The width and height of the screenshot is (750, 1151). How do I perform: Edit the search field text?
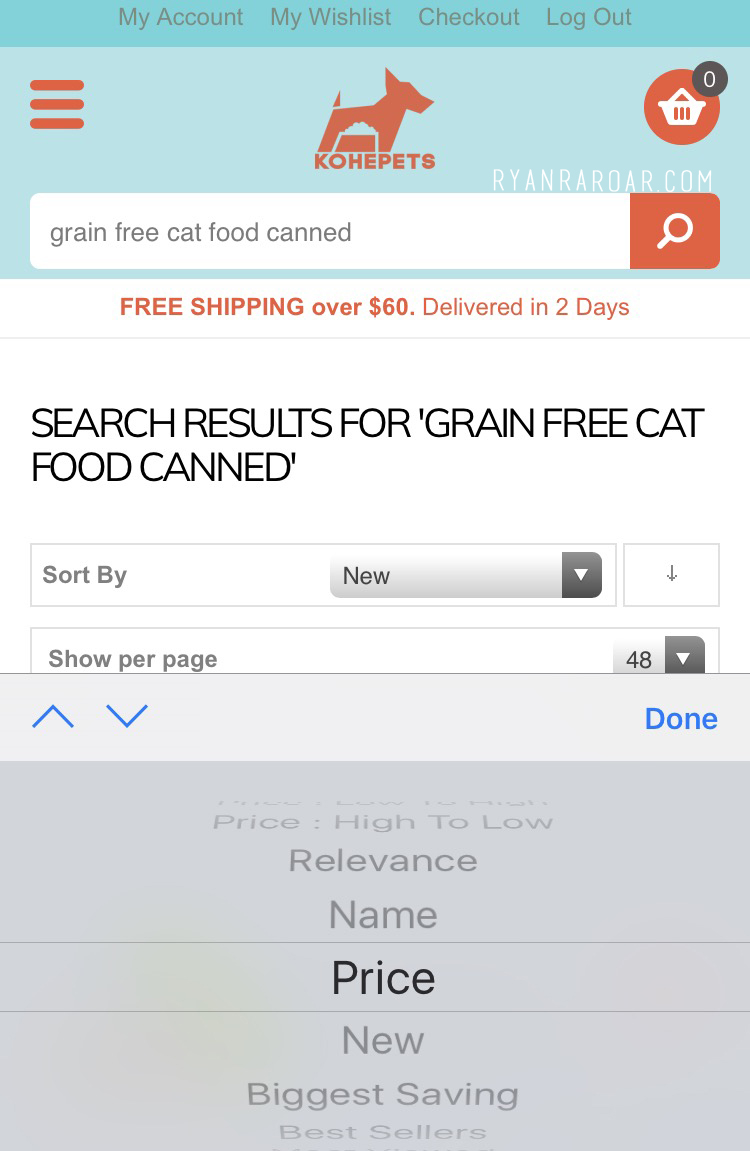coord(330,232)
